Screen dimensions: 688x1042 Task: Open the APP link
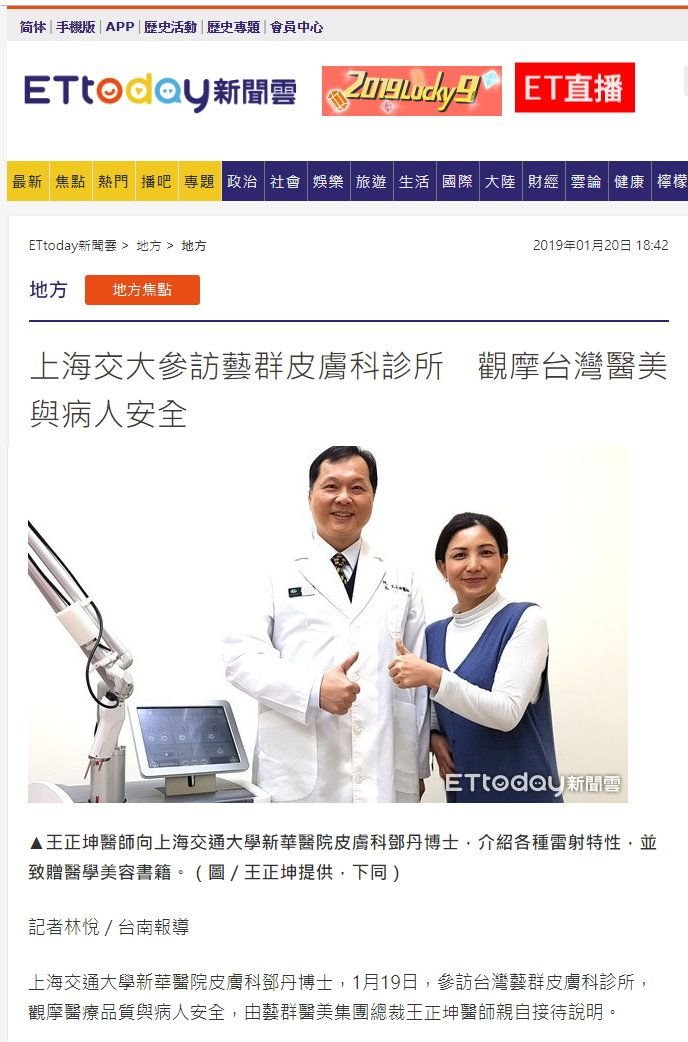120,27
